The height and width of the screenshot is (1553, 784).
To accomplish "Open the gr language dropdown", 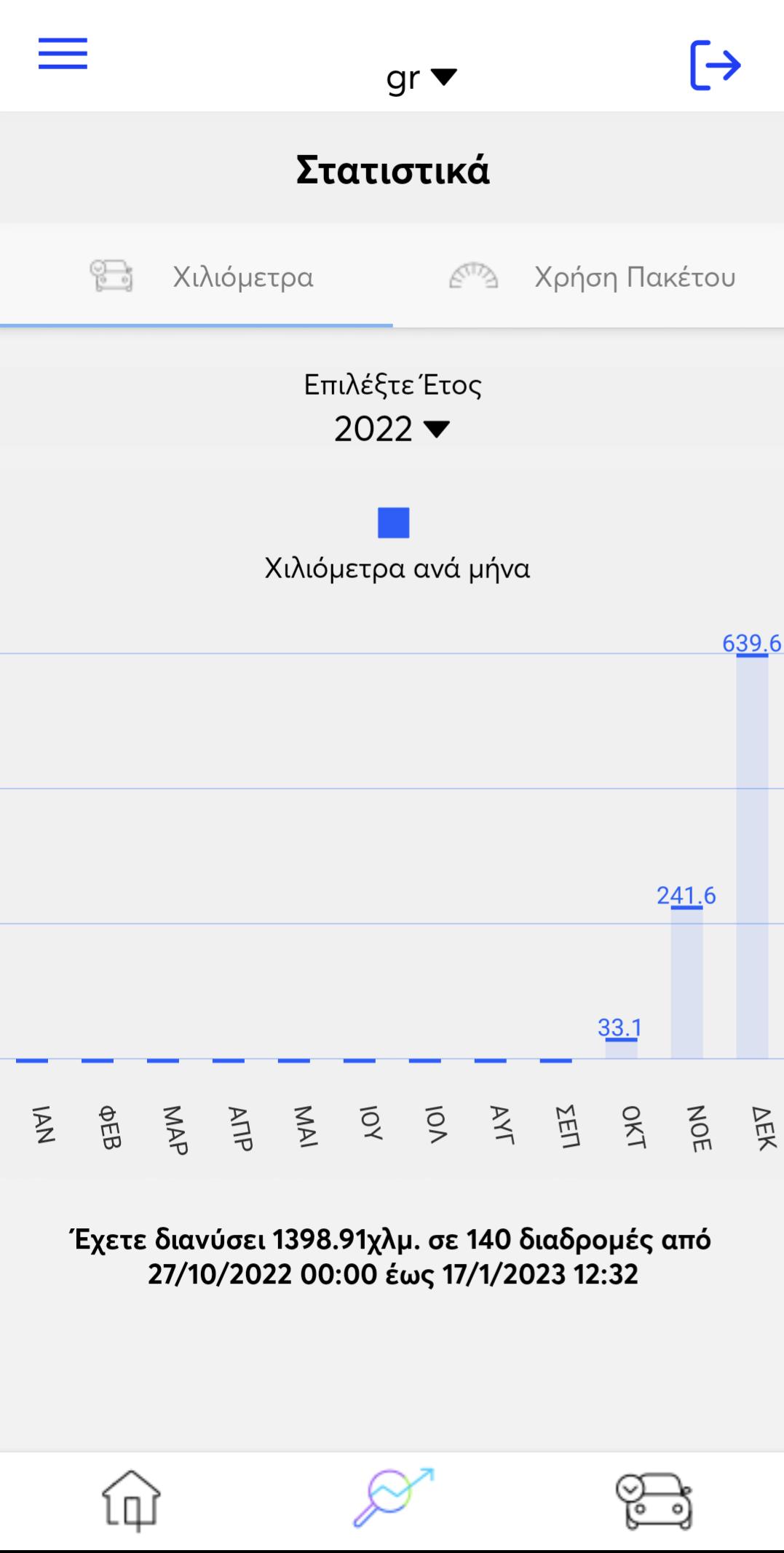I will (421, 77).
